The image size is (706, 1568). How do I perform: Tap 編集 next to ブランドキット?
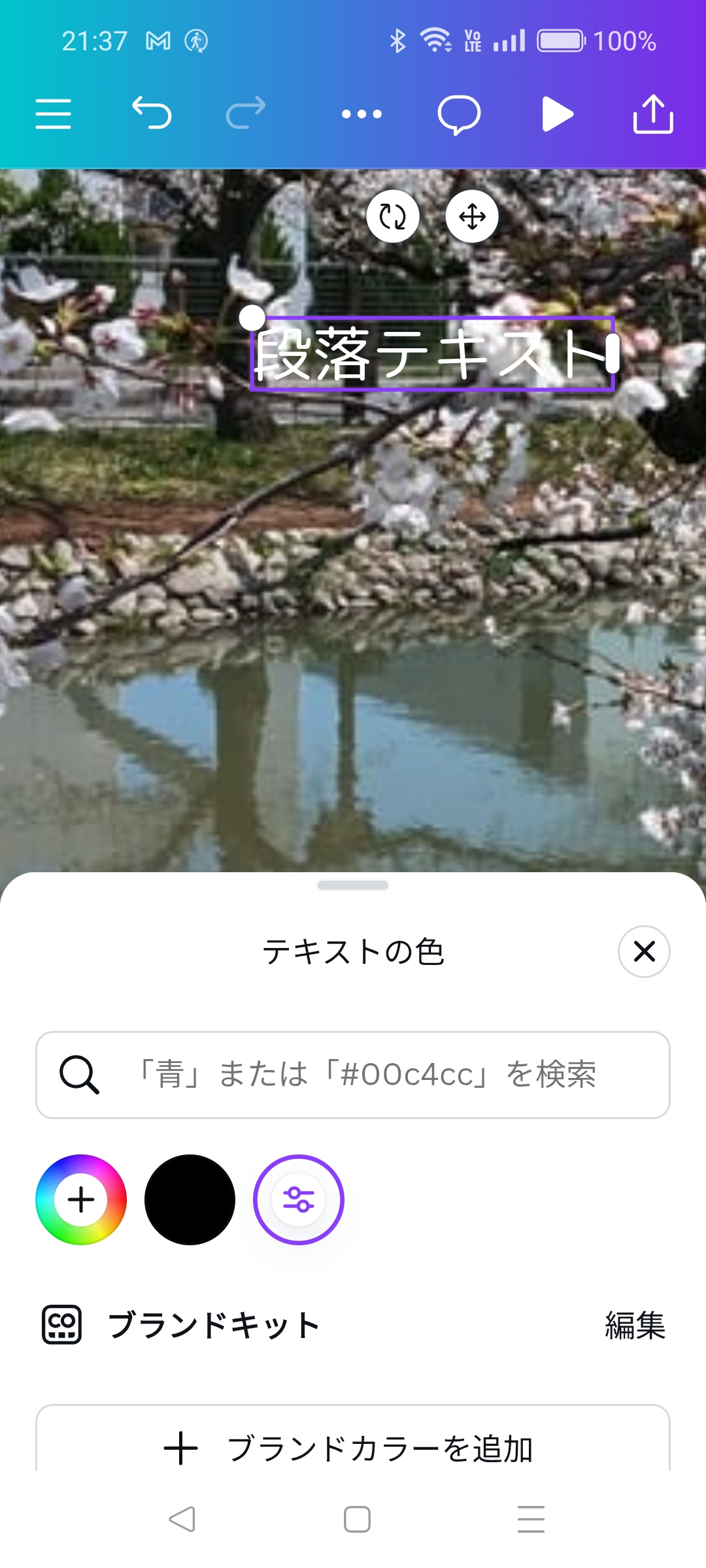635,1325
